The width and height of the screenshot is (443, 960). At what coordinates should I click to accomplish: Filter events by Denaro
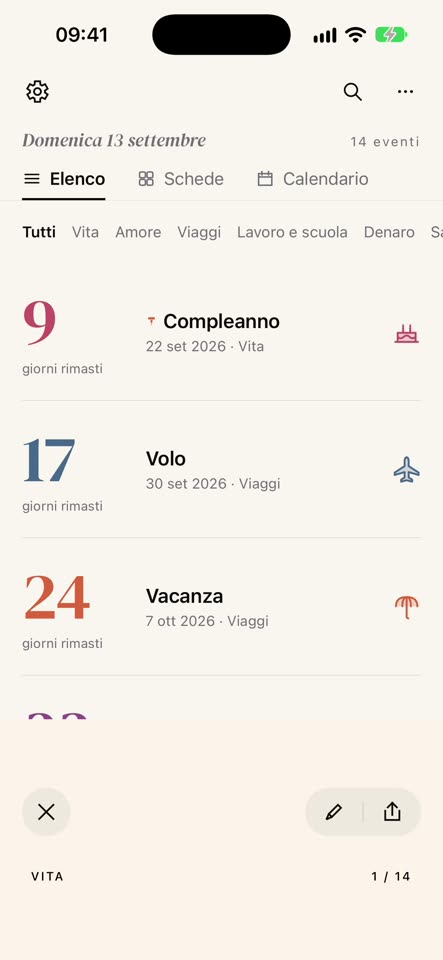tap(389, 232)
